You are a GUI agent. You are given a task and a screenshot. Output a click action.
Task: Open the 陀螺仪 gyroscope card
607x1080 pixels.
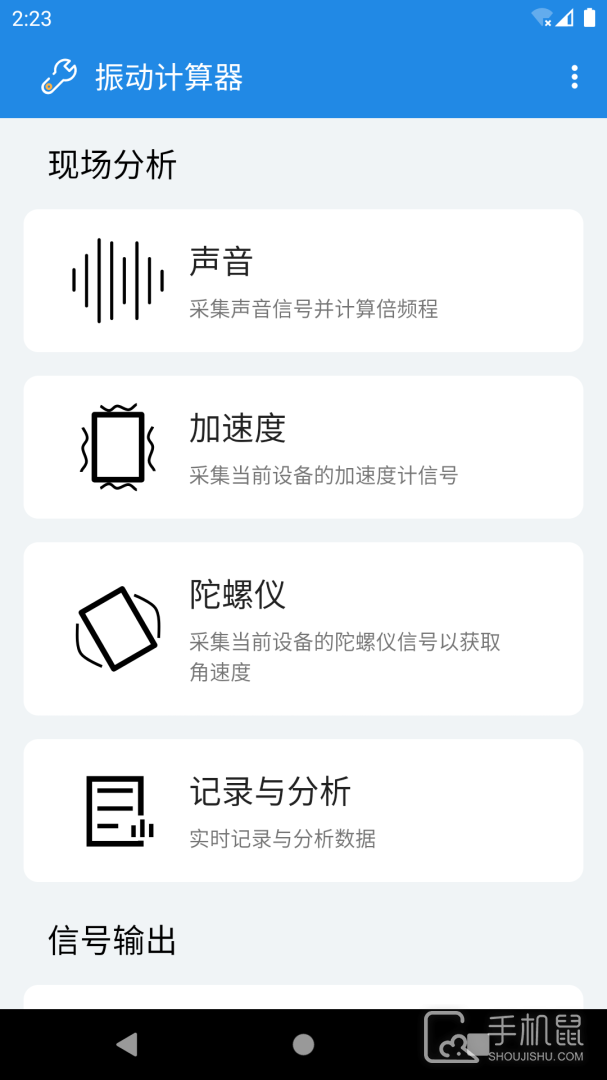point(303,629)
